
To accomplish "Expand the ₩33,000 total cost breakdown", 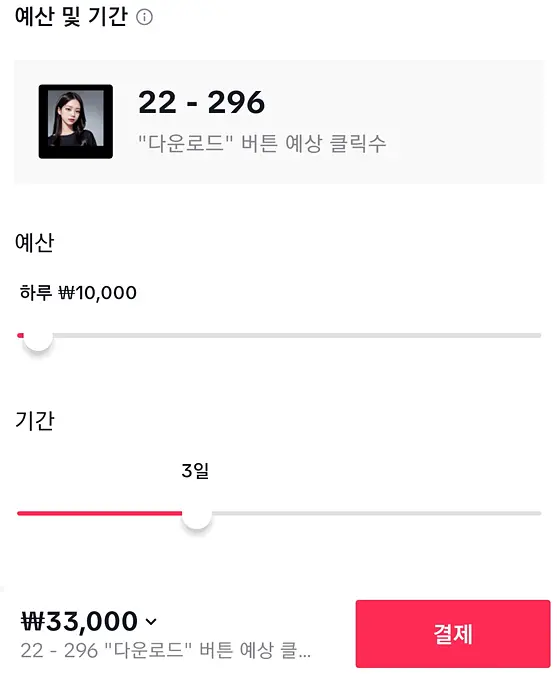I will [x=151, y=621].
